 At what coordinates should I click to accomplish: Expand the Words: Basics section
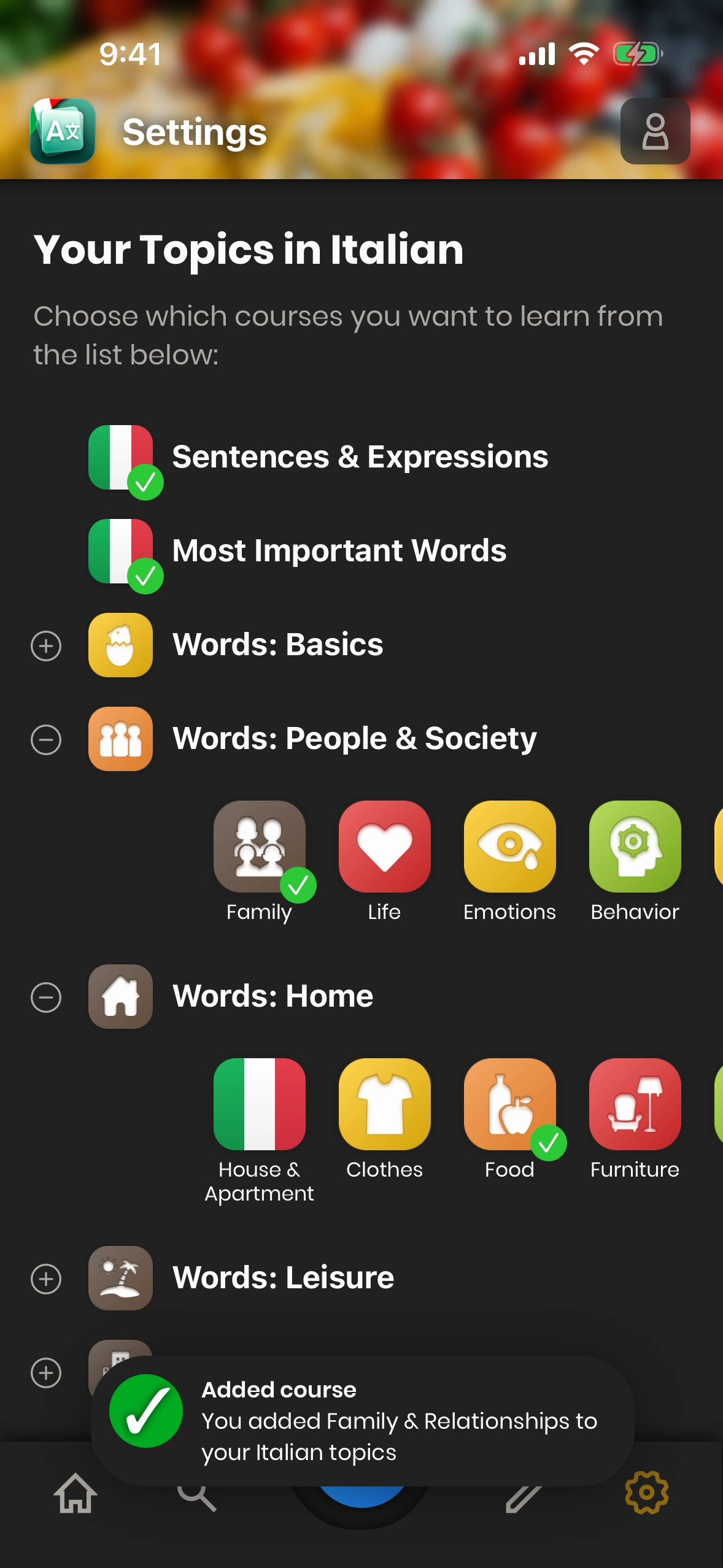tap(46, 646)
